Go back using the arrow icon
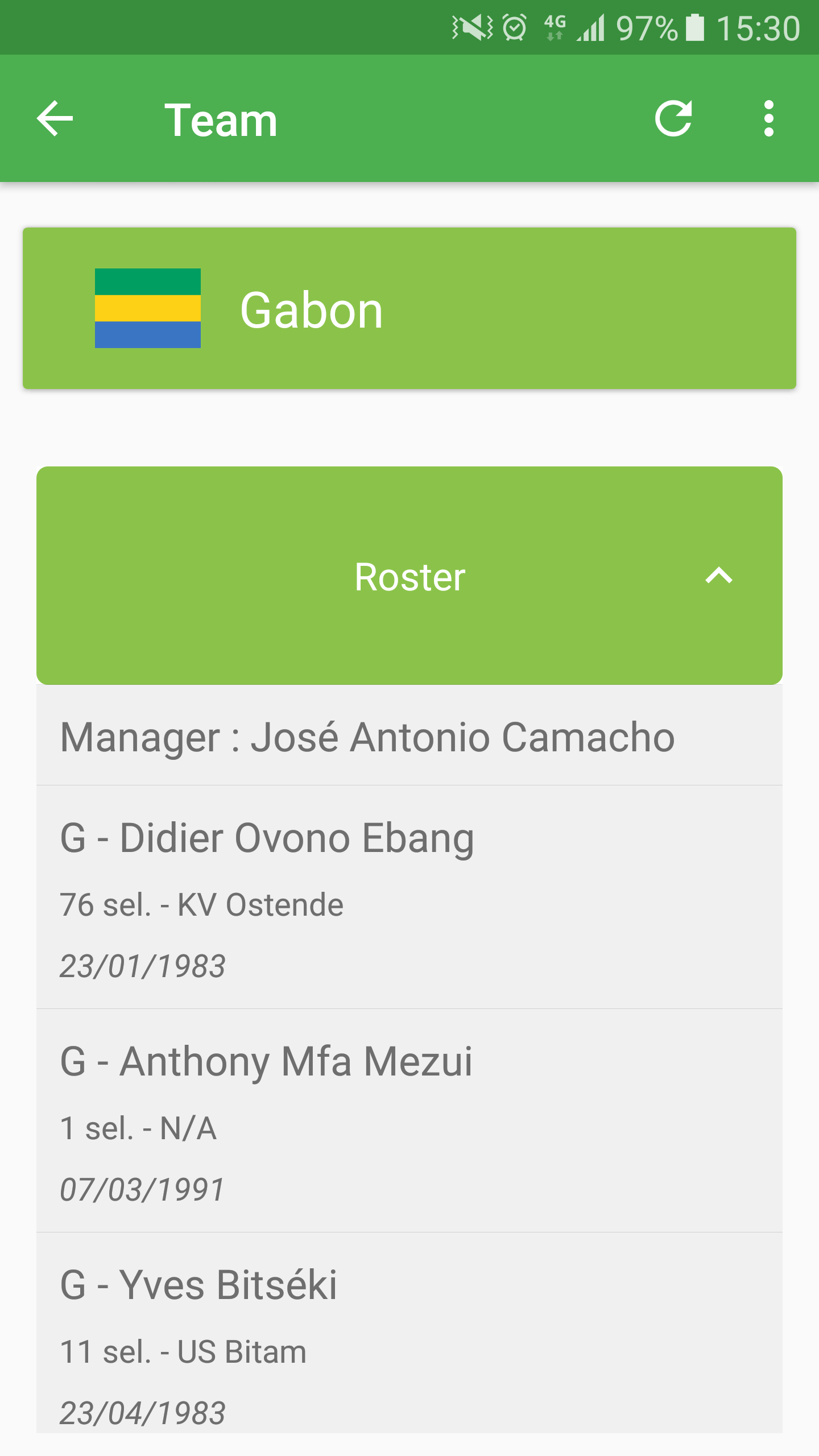This screenshot has width=819, height=1456. [55, 118]
